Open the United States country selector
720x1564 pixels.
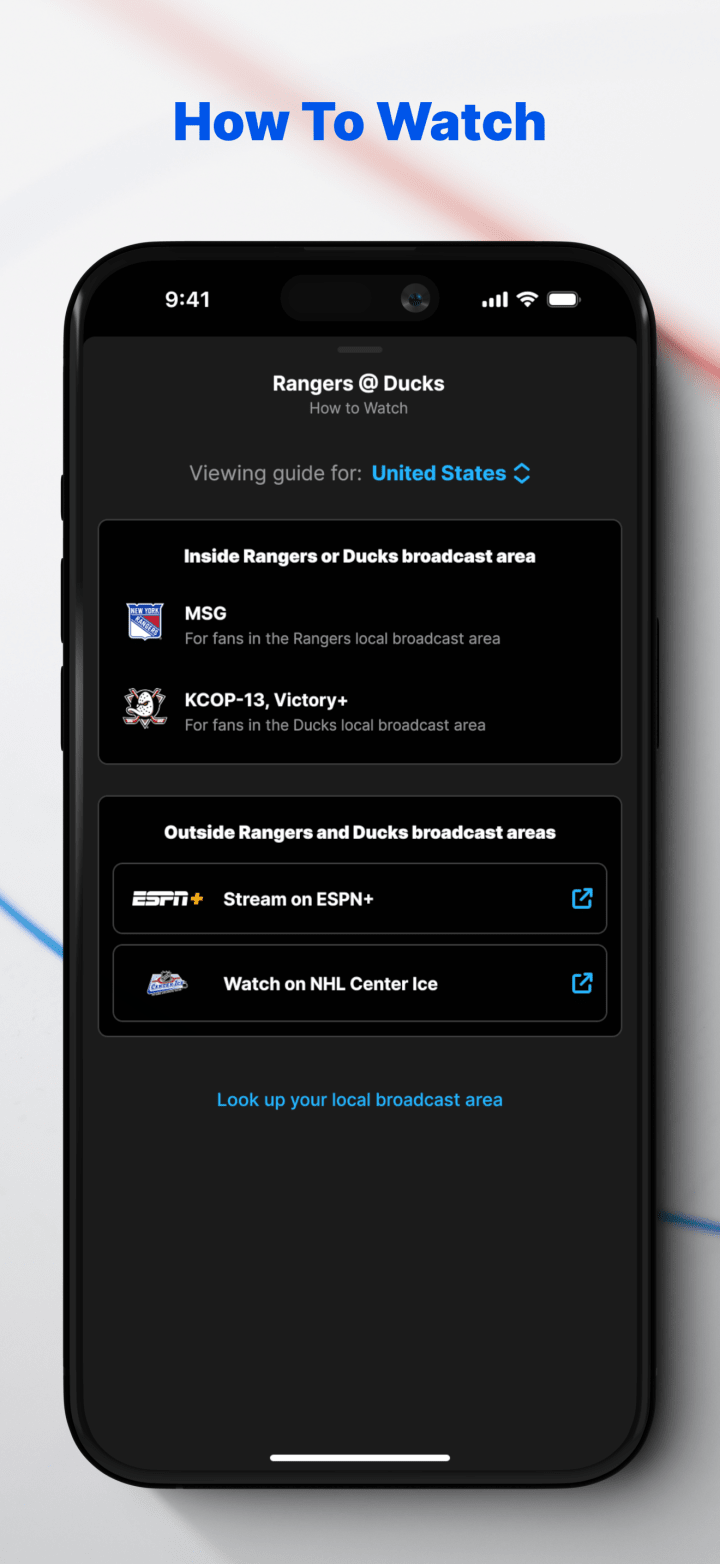click(x=440, y=473)
